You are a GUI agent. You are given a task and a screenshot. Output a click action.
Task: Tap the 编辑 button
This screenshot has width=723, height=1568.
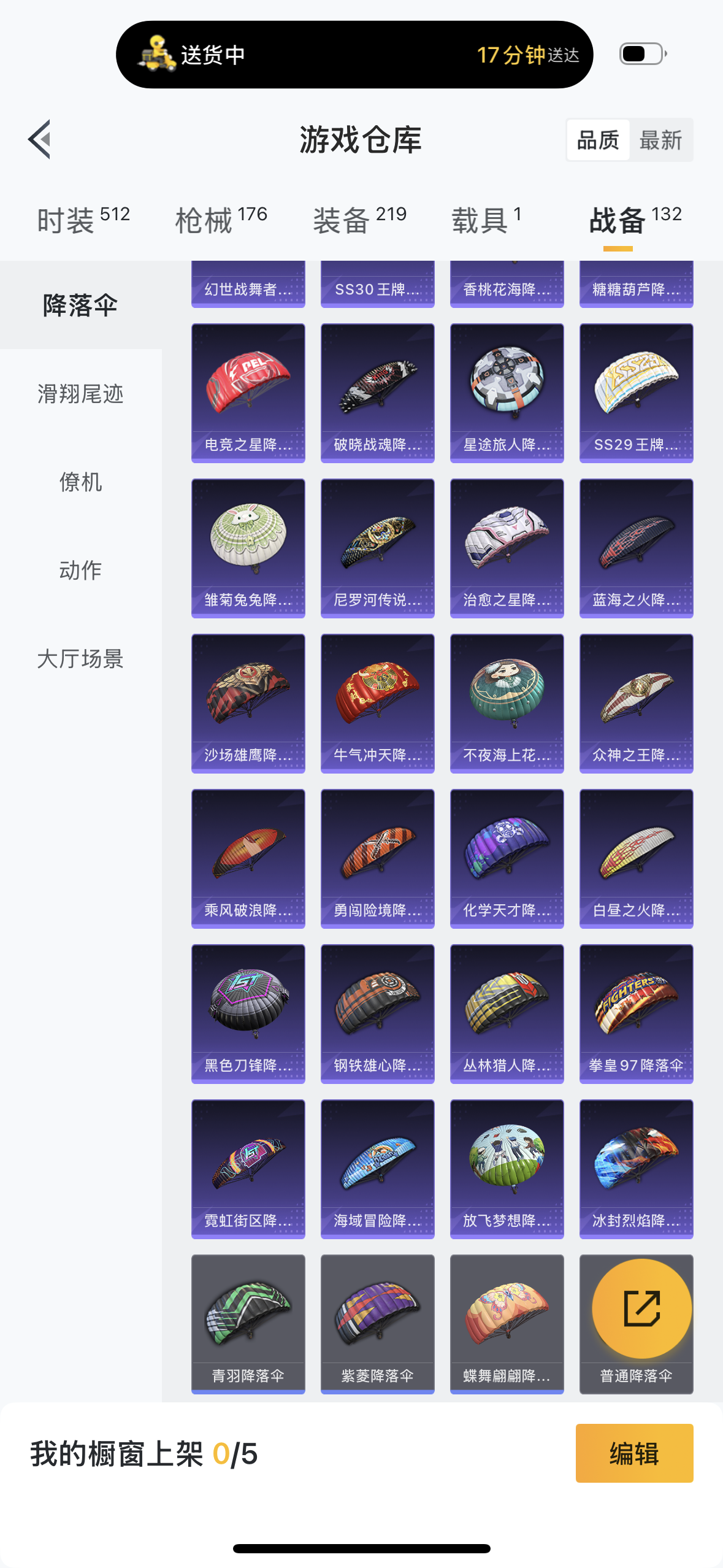coord(634,1453)
